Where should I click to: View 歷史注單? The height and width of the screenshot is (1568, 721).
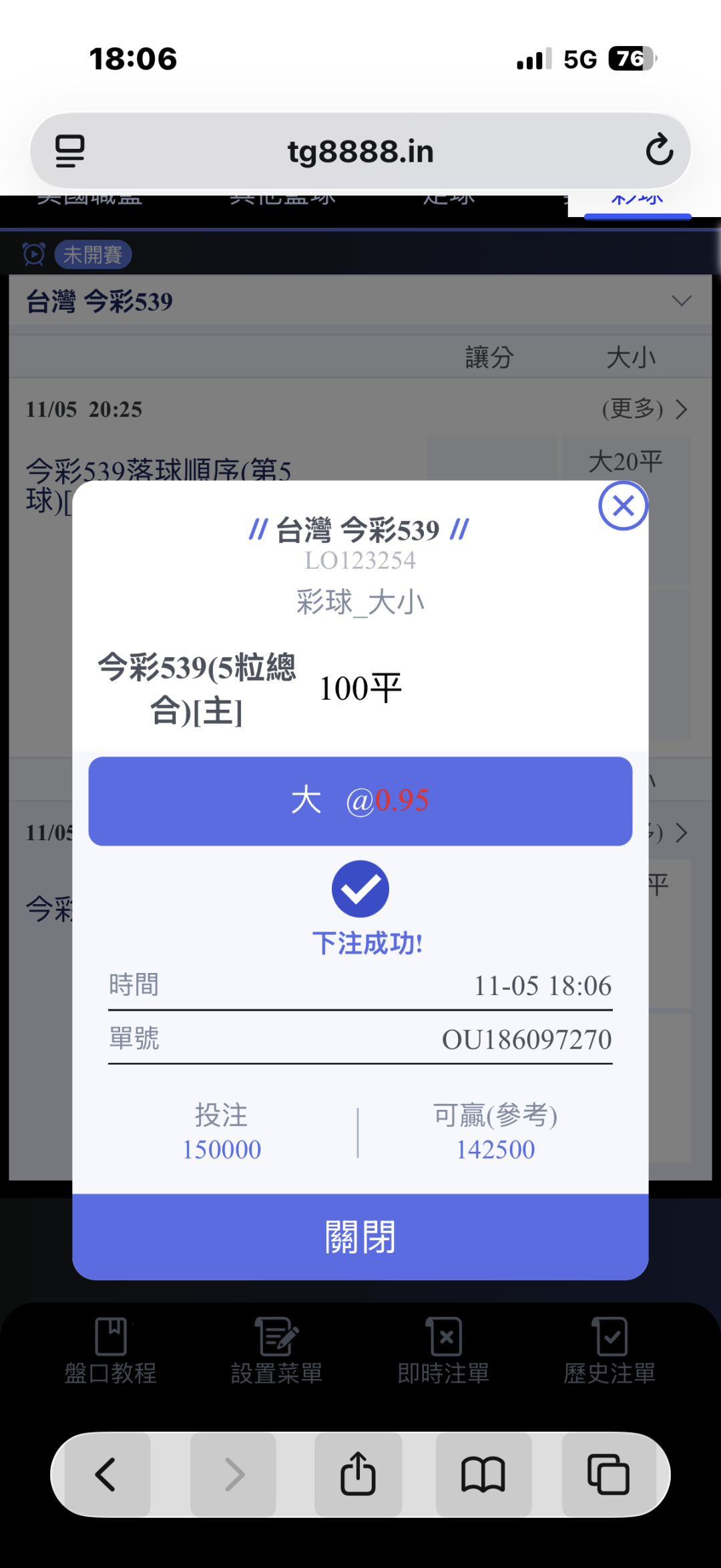click(610, 1351)
